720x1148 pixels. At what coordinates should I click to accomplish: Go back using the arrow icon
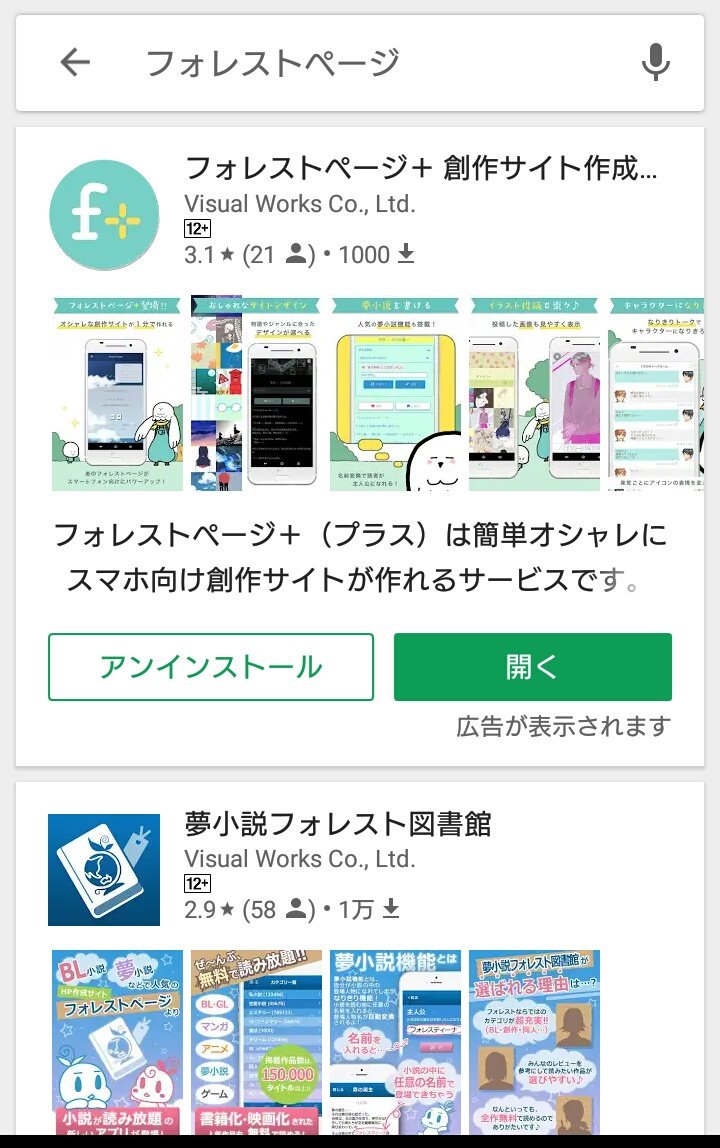coord(75,63)
